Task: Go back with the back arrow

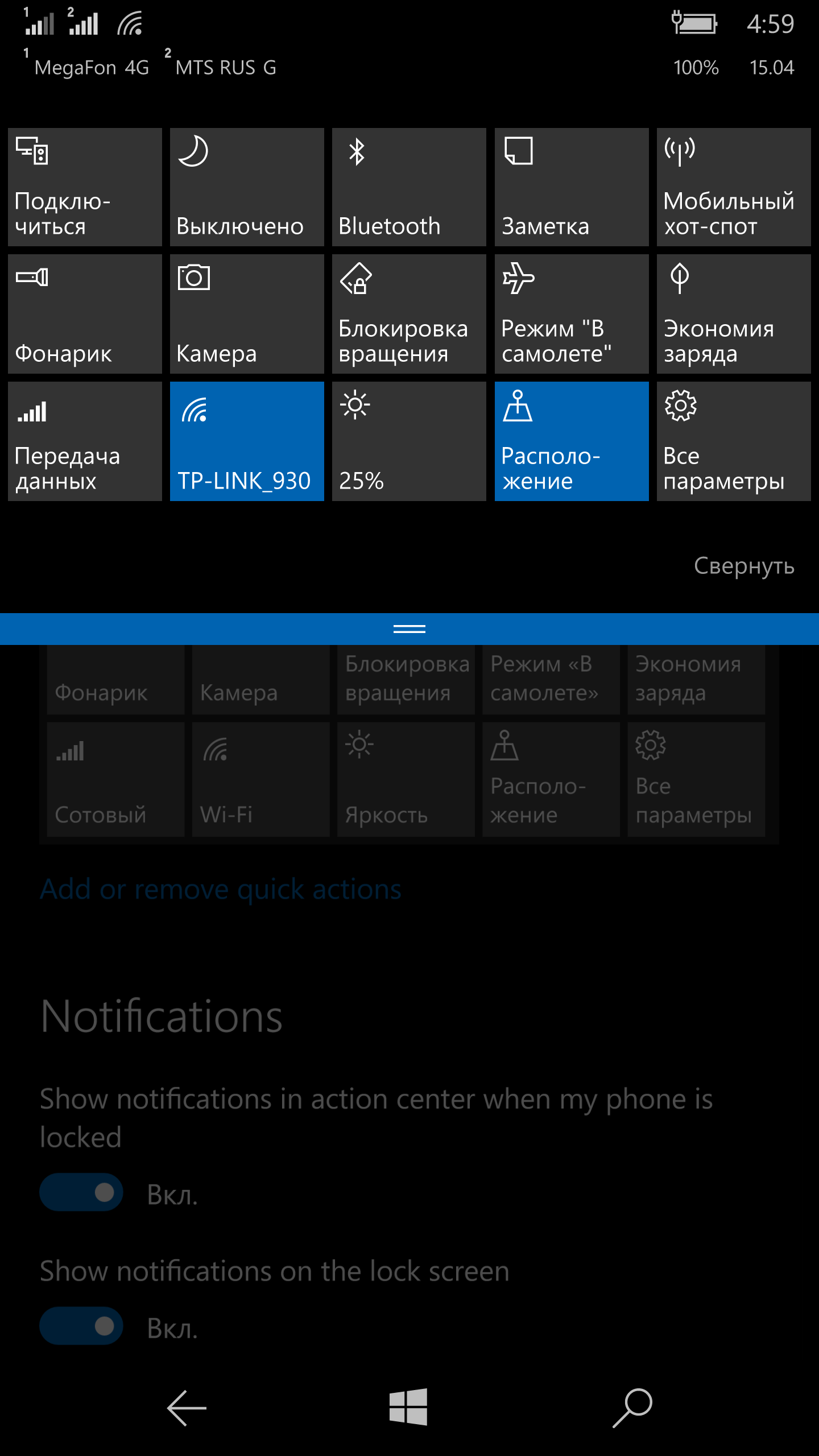Action: coord(187,1408)
